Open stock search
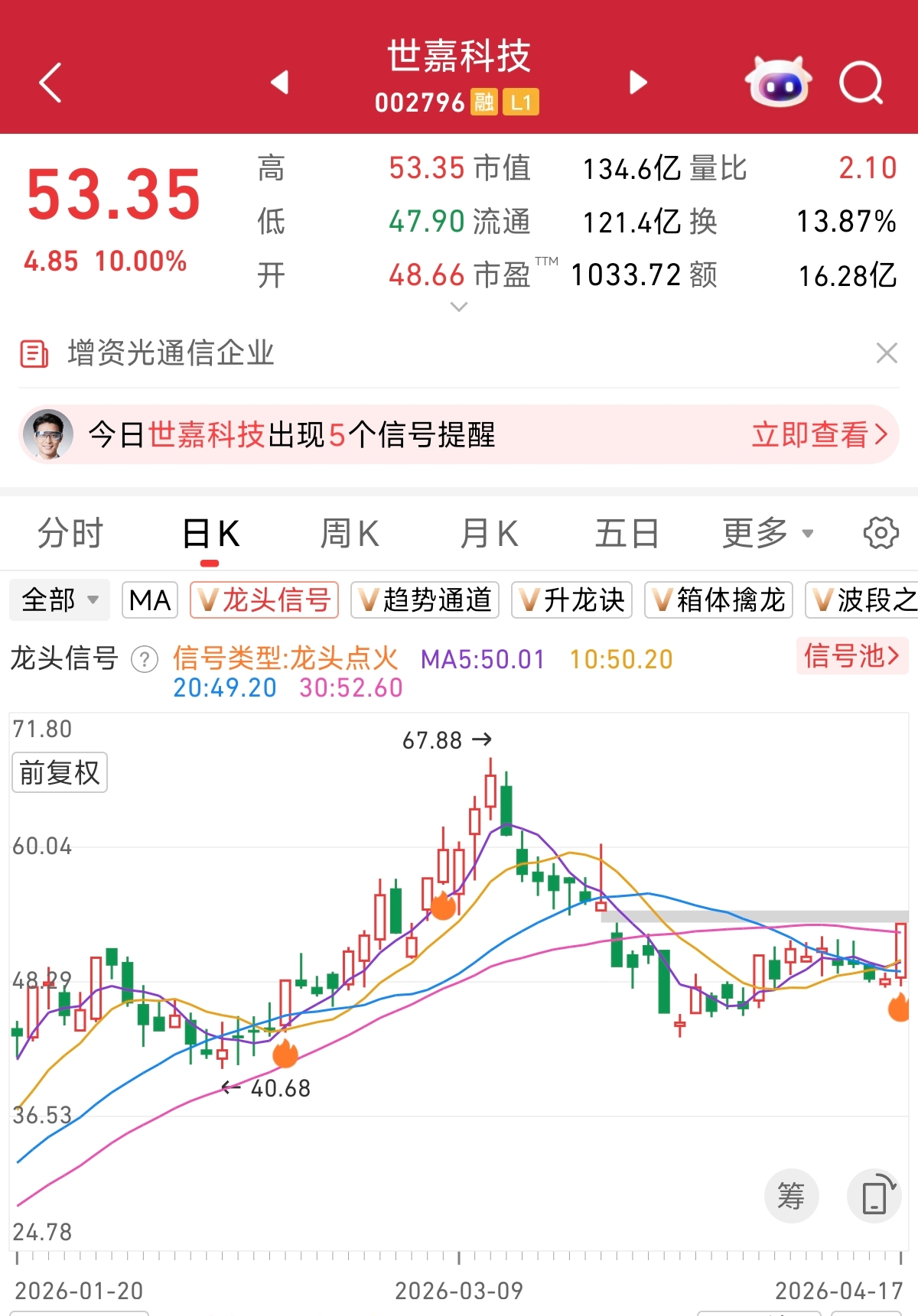 click(x=861, y=82)
